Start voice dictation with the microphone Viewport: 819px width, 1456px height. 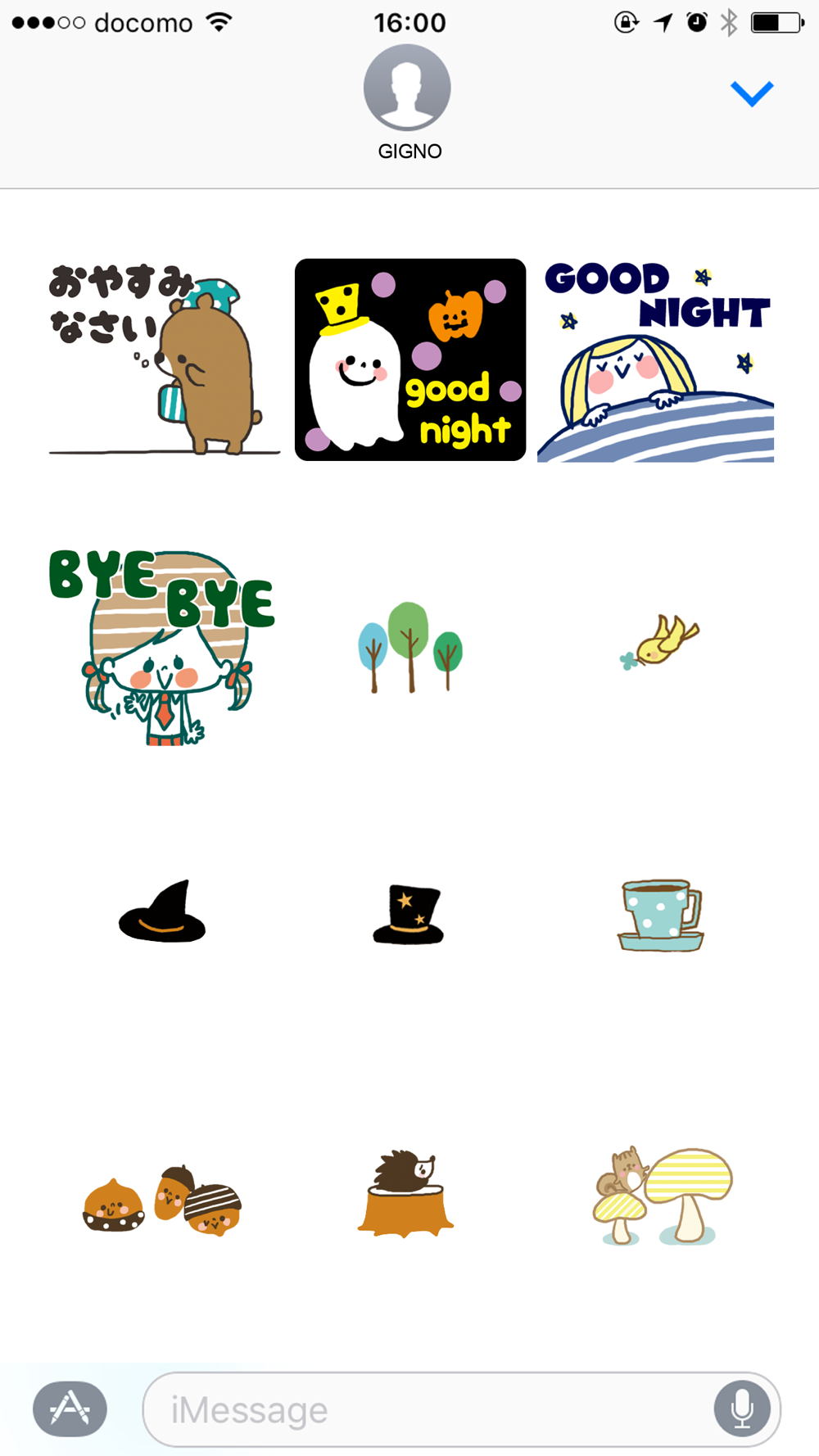pyautogui.click(x=742, y=1409)
